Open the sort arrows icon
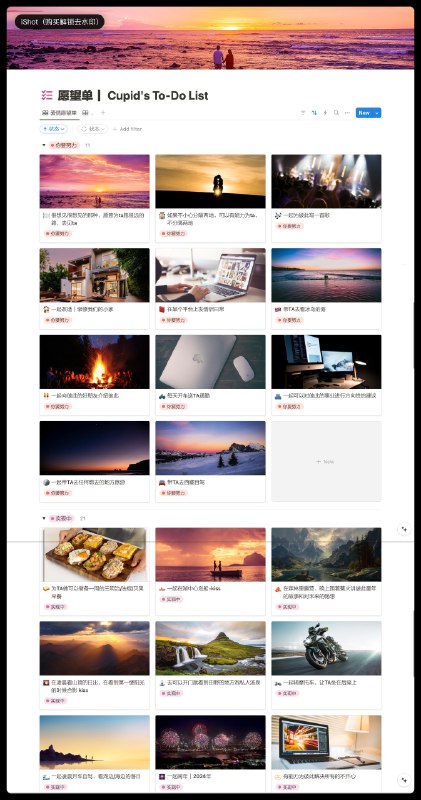 pos(314,113)
